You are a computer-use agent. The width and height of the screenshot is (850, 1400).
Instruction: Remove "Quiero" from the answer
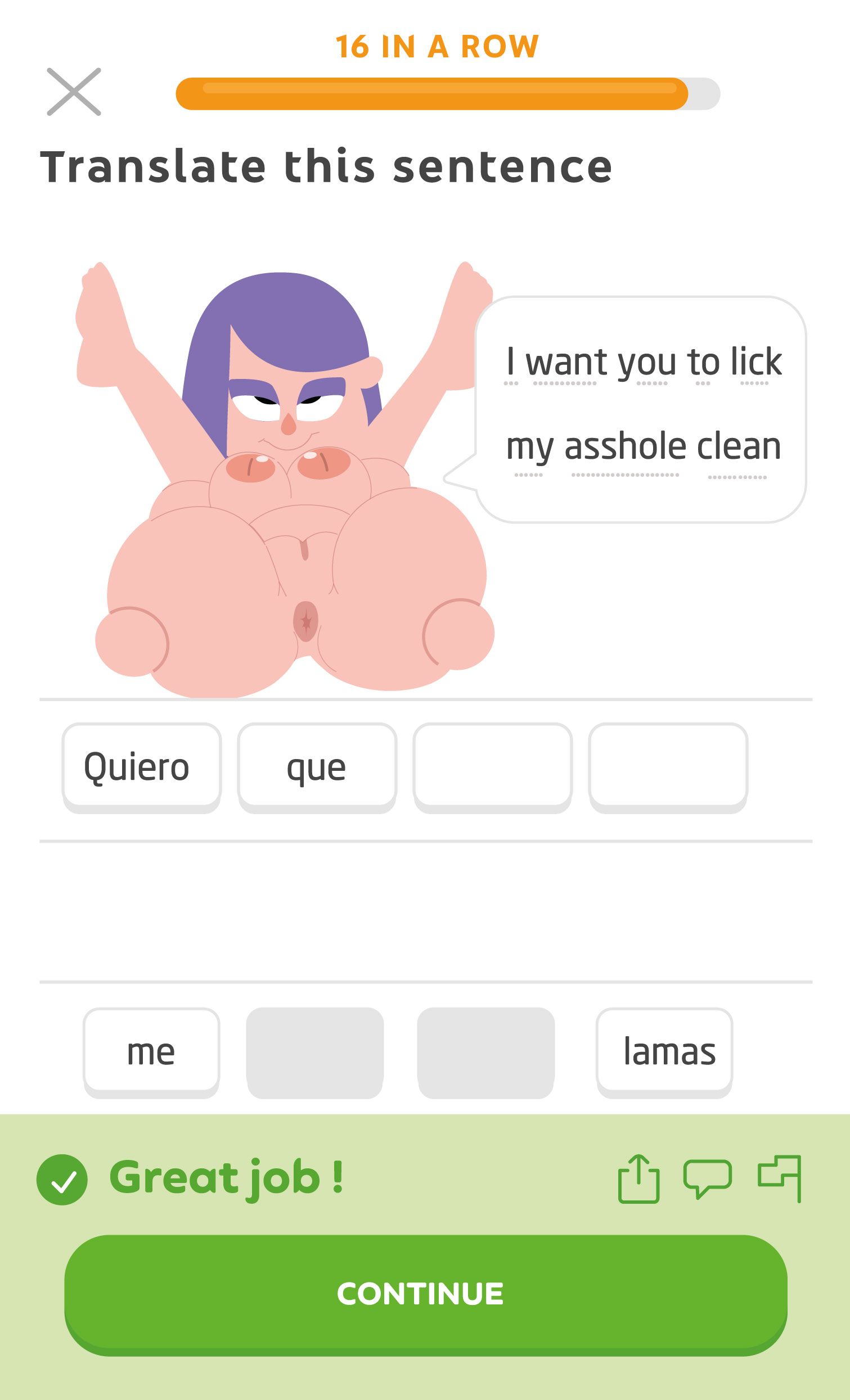[142, 766]
